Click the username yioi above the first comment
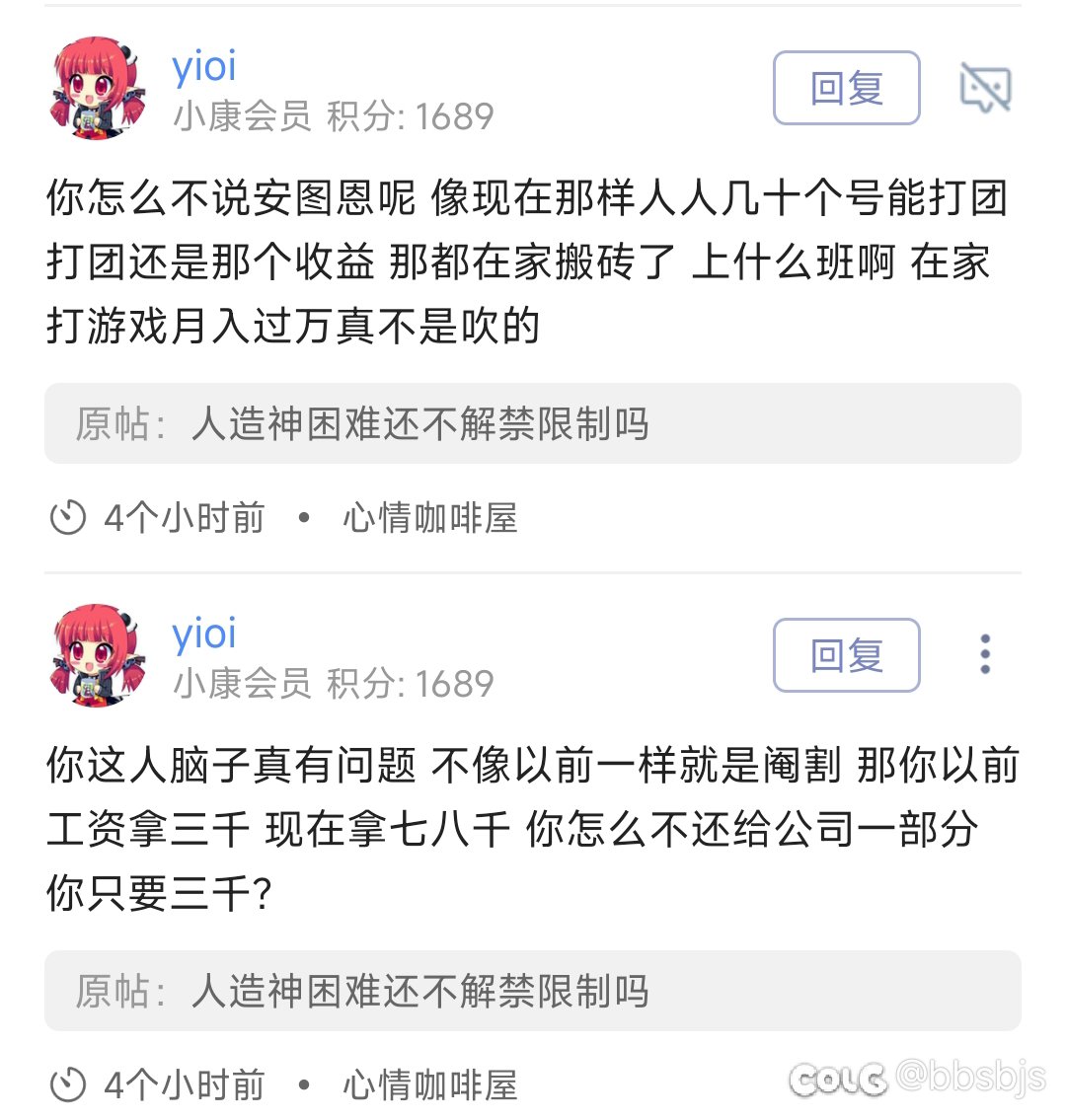Viewport: 1066px width, 1120px height. [203, 66]
